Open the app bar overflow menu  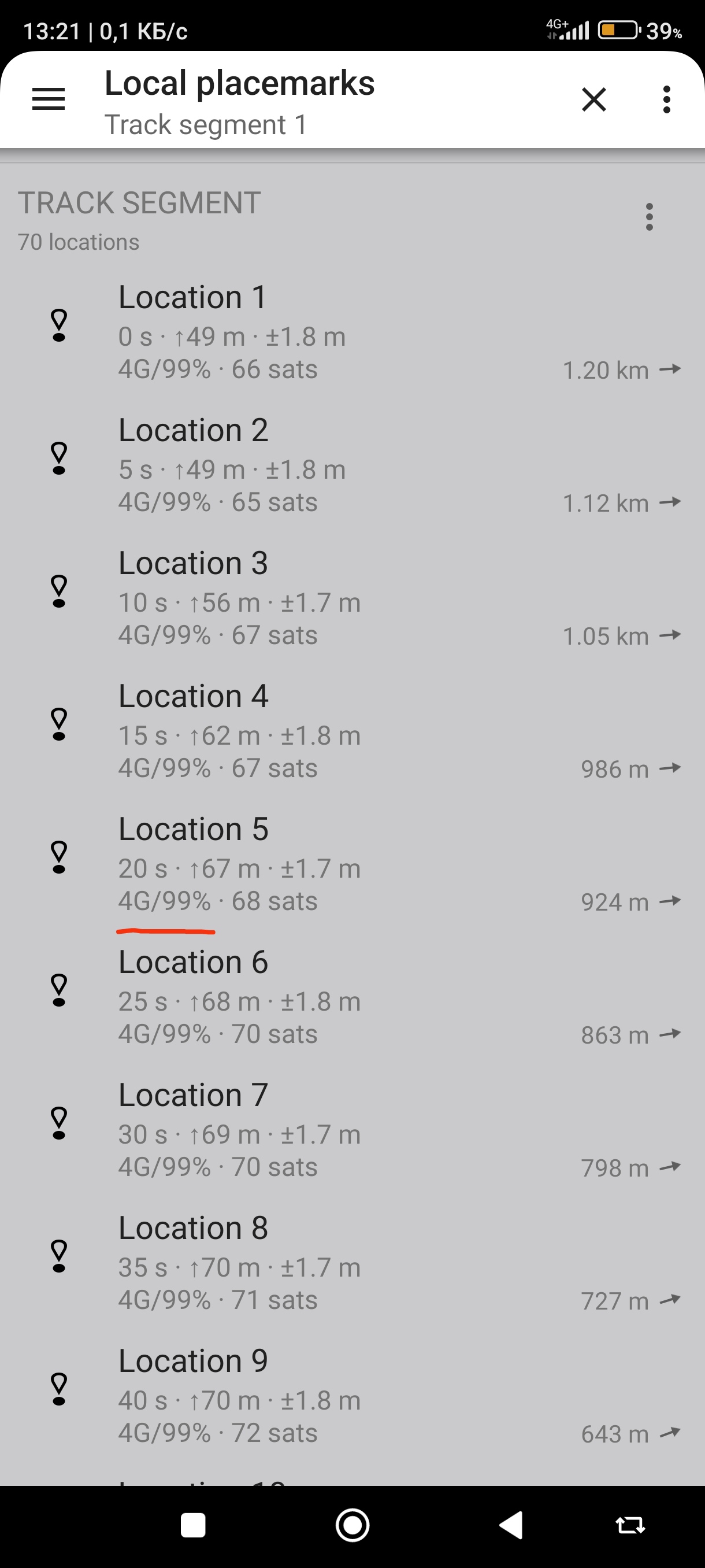[x=667, y=99]
